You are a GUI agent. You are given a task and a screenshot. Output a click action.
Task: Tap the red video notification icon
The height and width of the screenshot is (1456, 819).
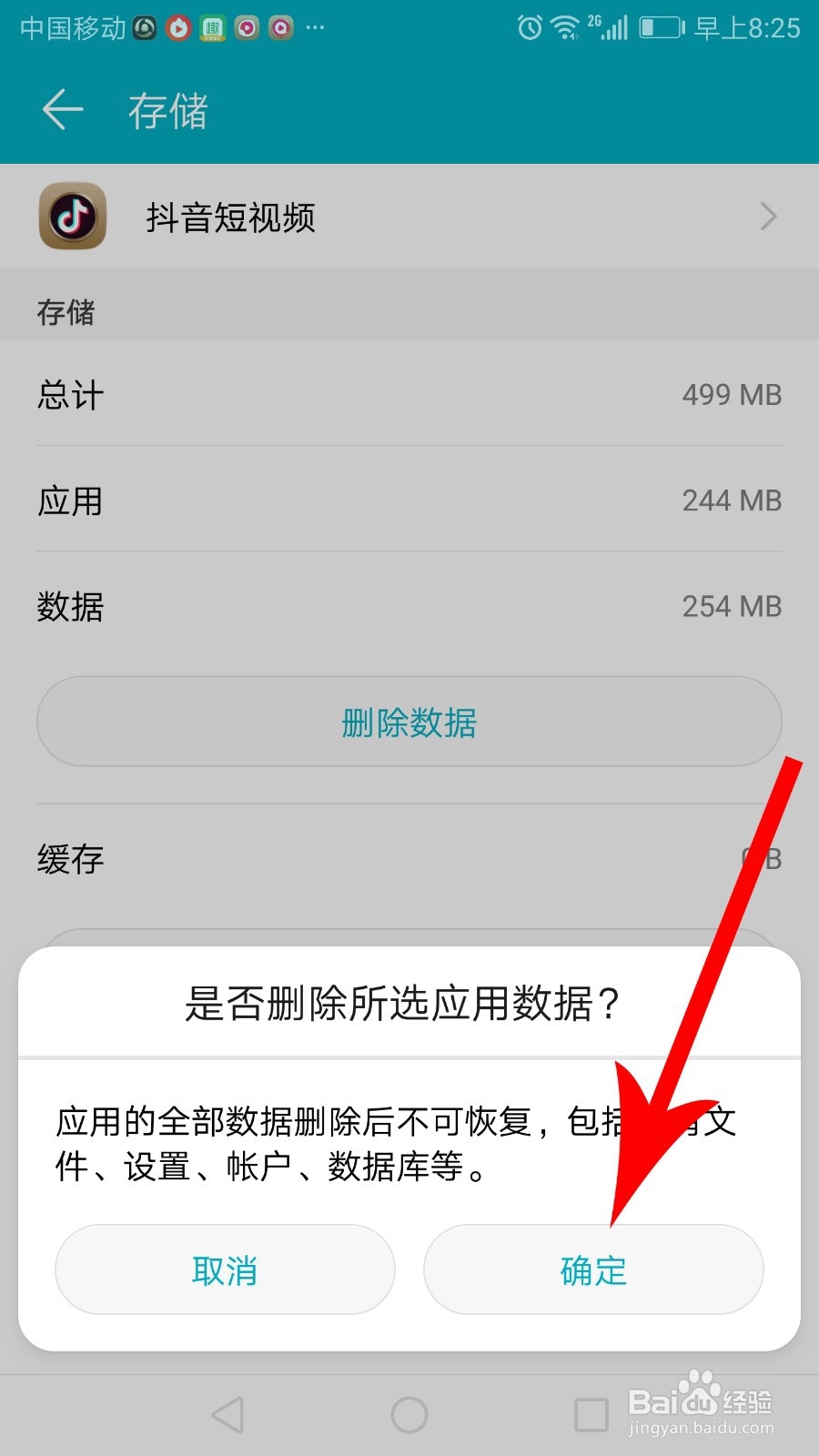178,27
